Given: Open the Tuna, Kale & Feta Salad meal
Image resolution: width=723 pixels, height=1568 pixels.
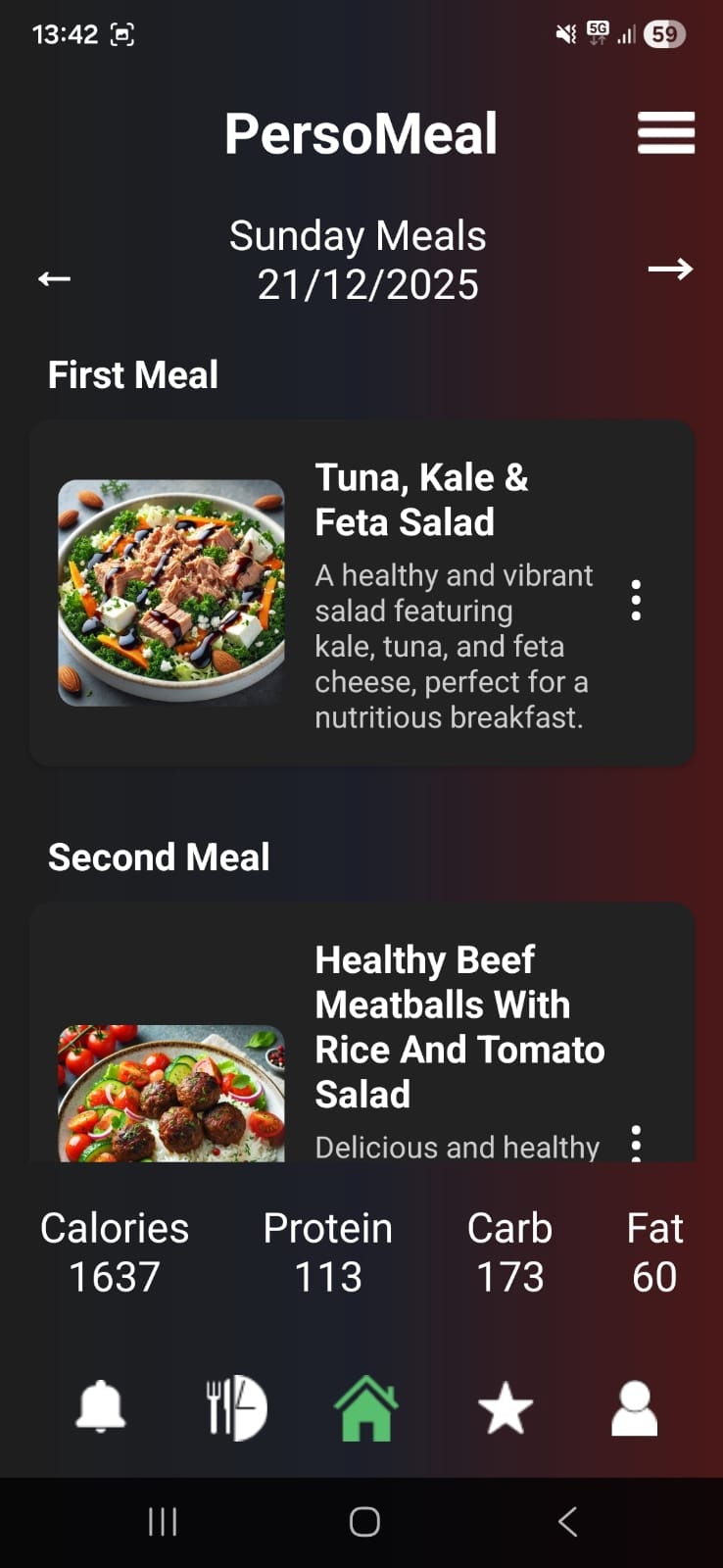Looking at the screenshot, I should (x=421, y=500).
